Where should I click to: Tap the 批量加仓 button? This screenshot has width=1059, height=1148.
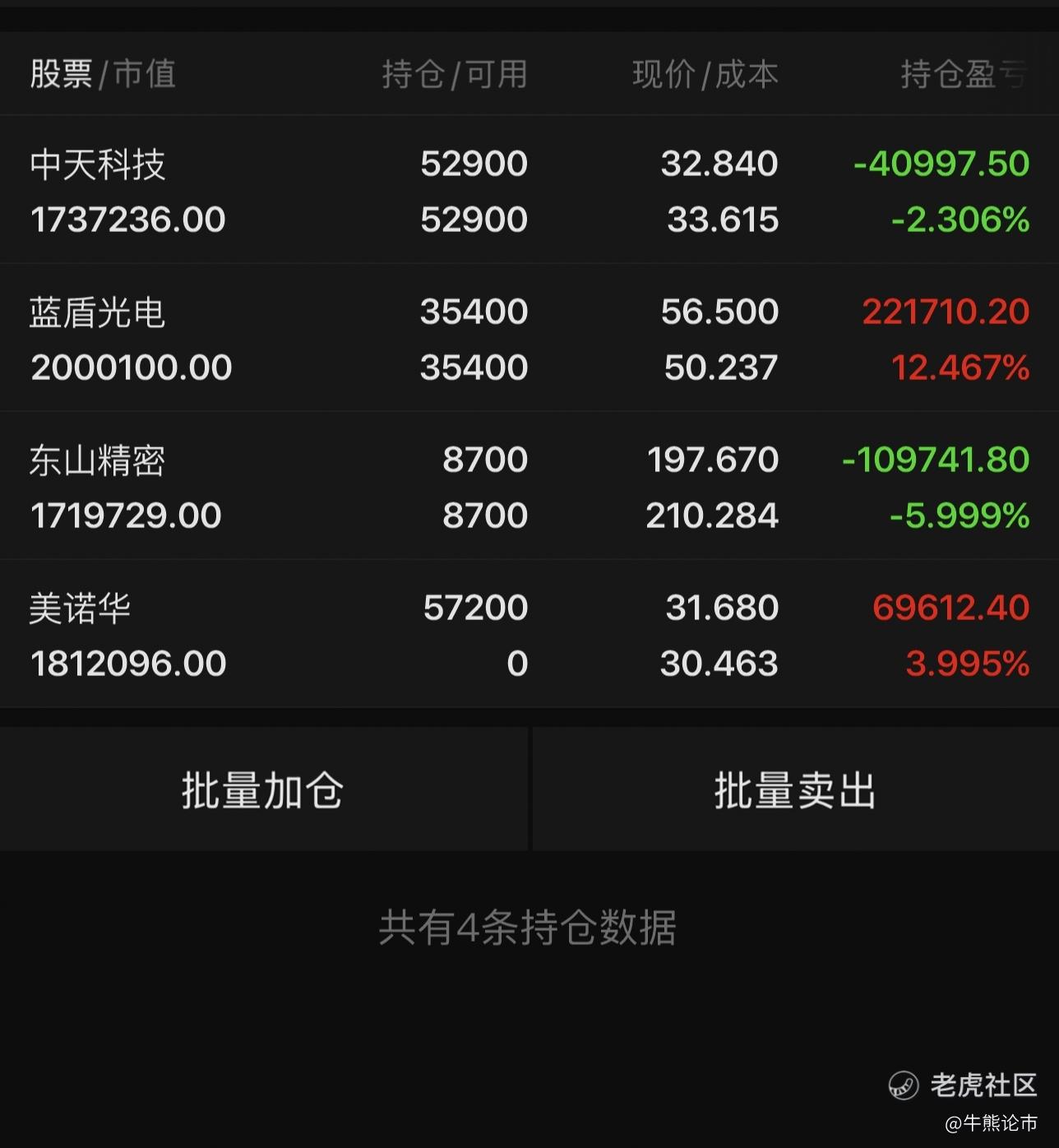pos(263,789)
